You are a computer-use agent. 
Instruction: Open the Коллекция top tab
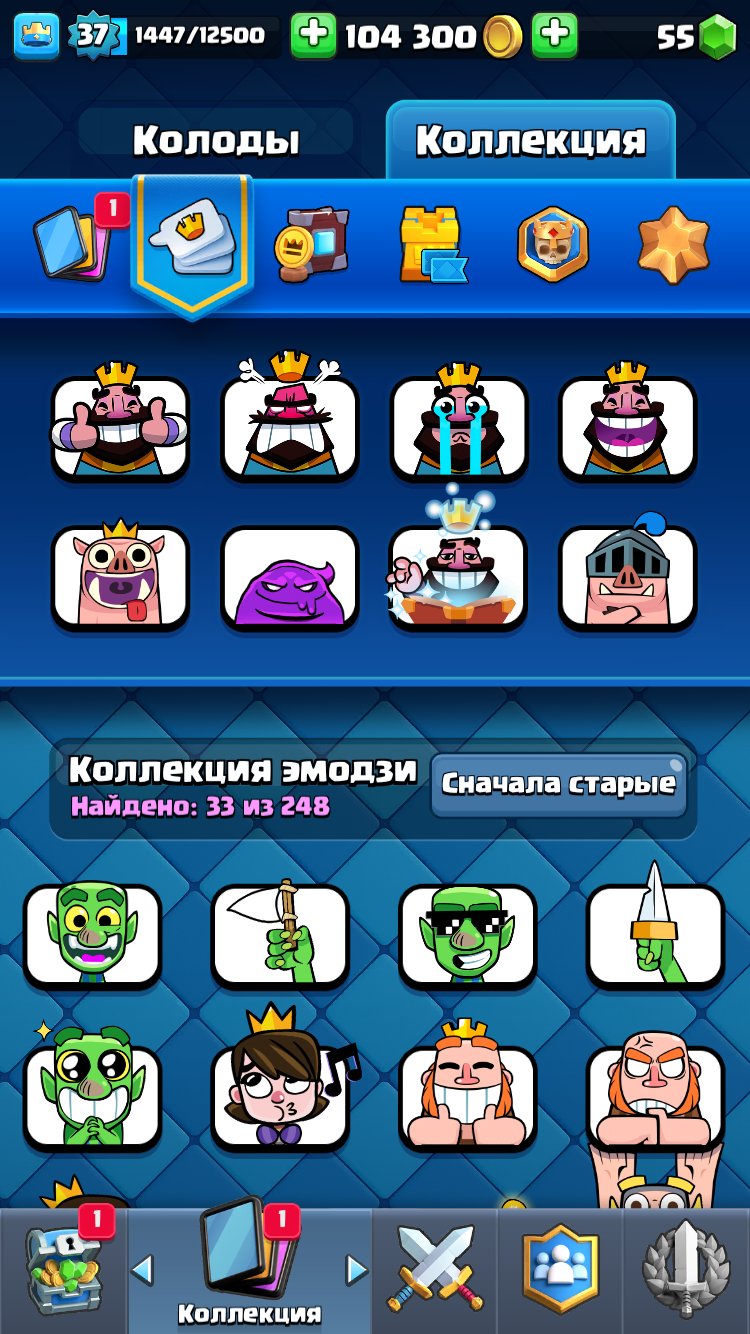pos(530,140)
